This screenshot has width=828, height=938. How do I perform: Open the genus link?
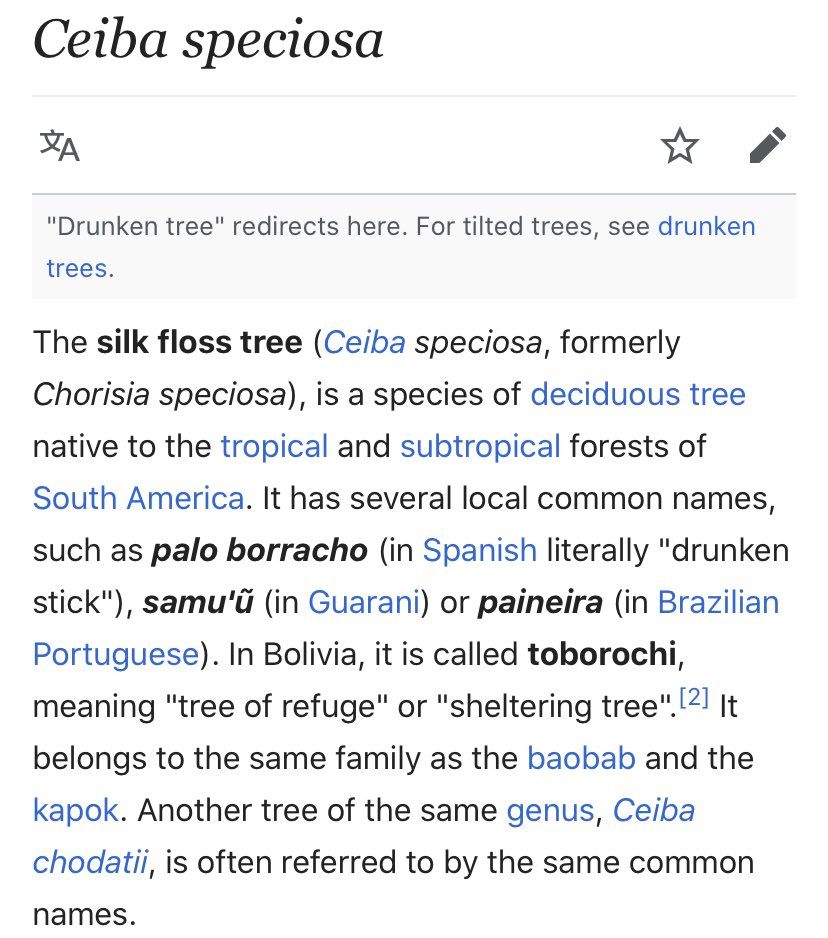pos(550,810)
